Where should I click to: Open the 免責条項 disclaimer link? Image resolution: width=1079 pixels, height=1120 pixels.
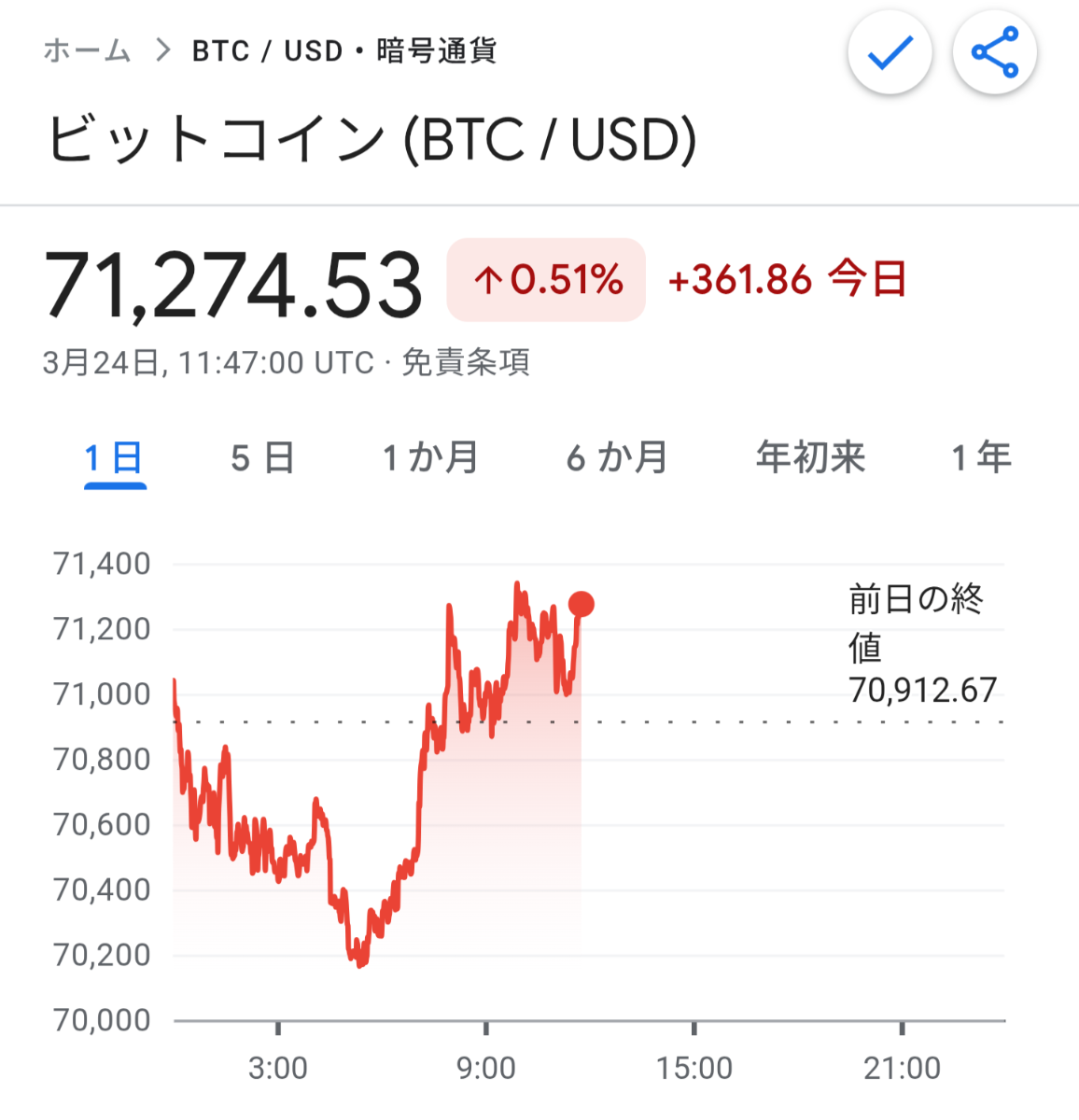pyautogui.click(x=464, y=364)
